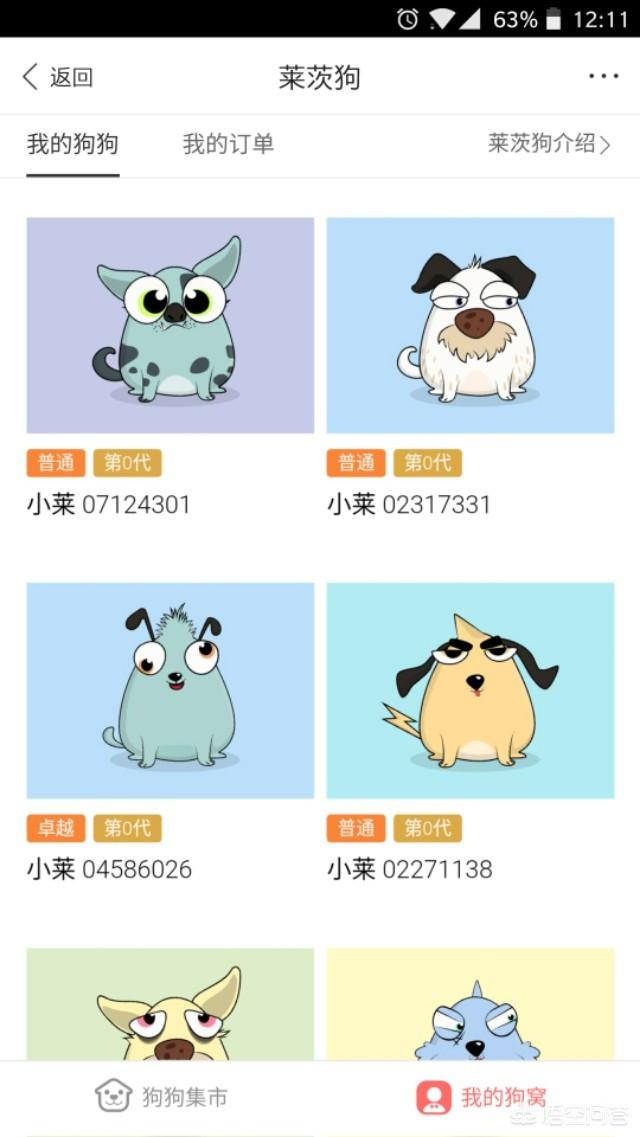This screenshot has width=640, height=1137.
Task: View the dog 小莱 04586026
Action: pyautogui.click(x=170, y=691)
